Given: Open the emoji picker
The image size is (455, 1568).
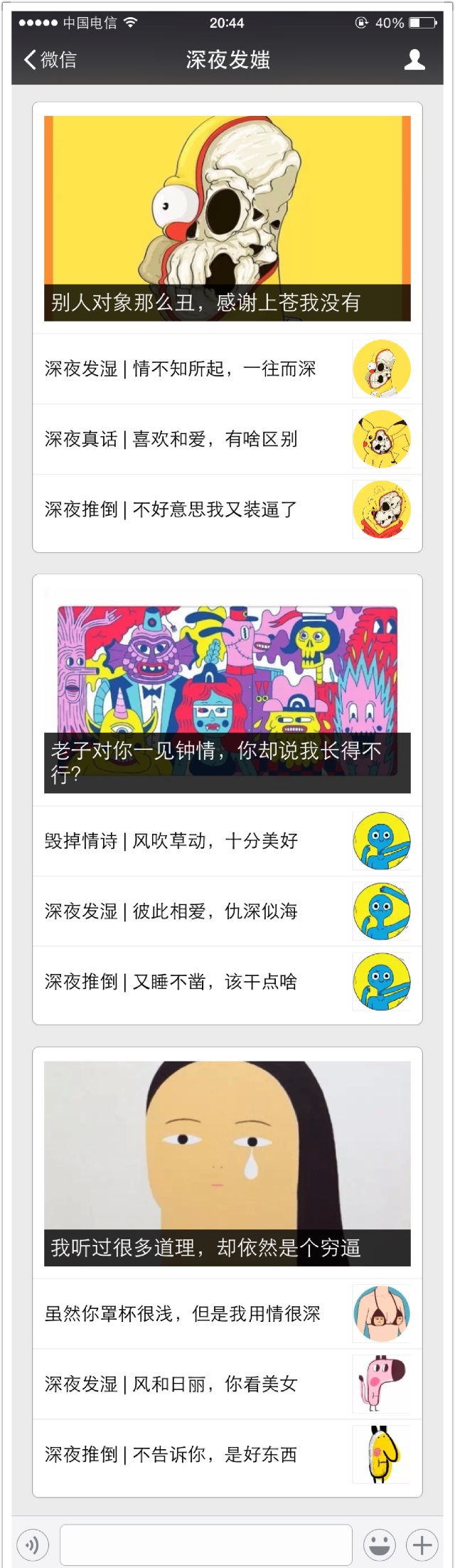Looking at the screenshot, I should pyautogui.click(x=379, y=1545).
